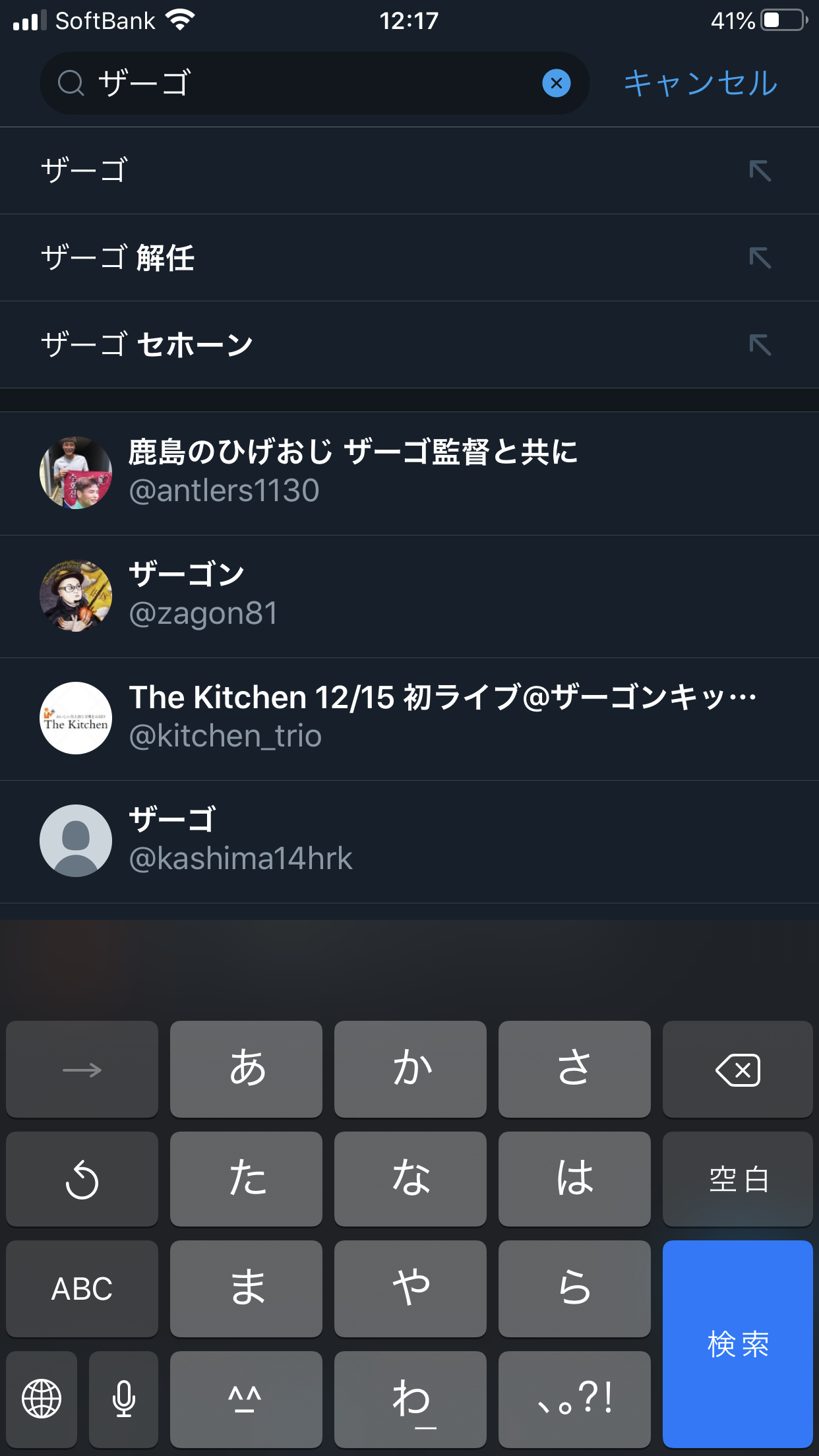The height and width of the screenshot is (1456, 819).
Task: Clear the search text with the X button
Action: 556,84
